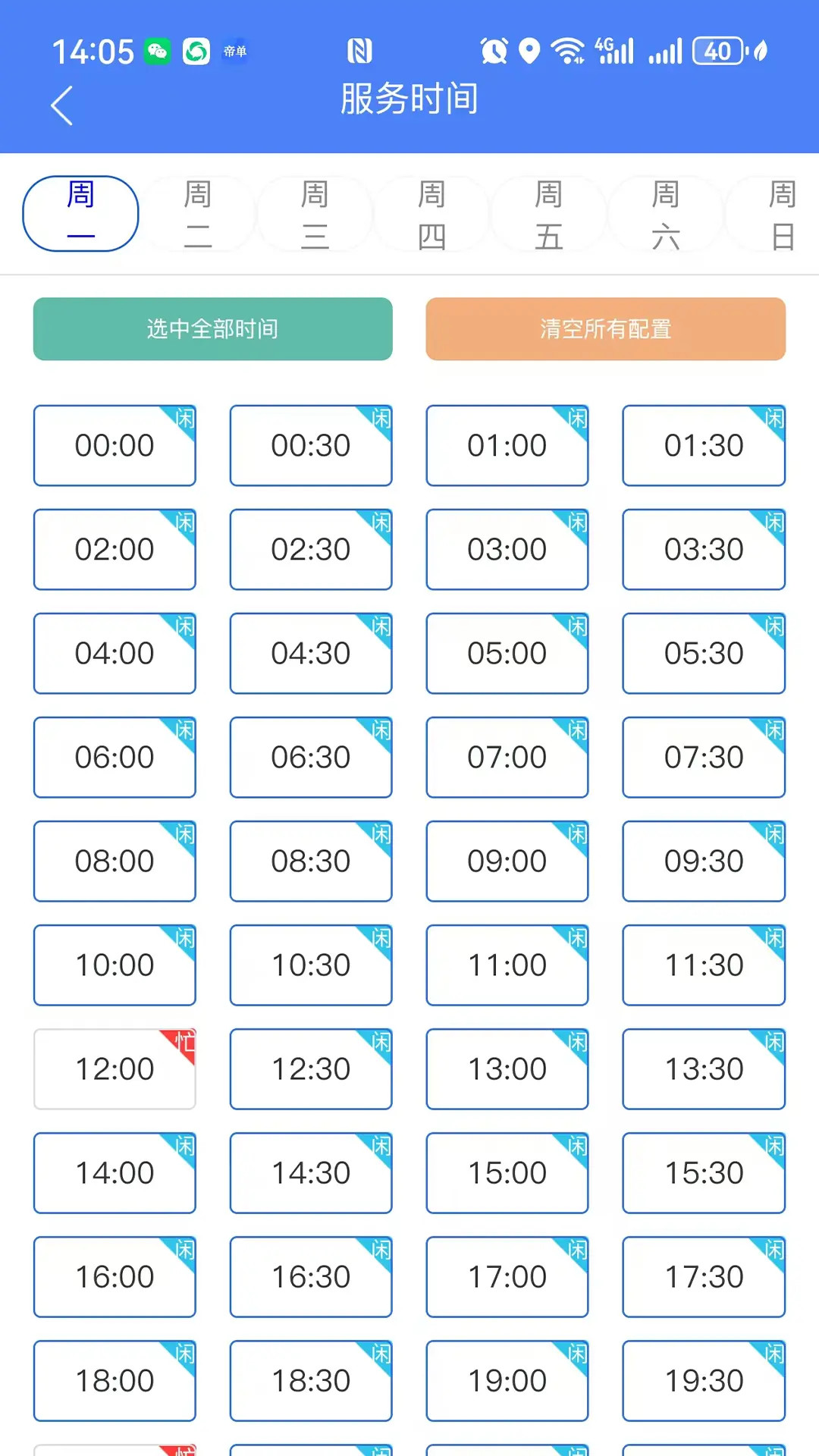Toggle the 03:30 time slot
Screen dimensions: 819x1456
click(x=704, y=549)
